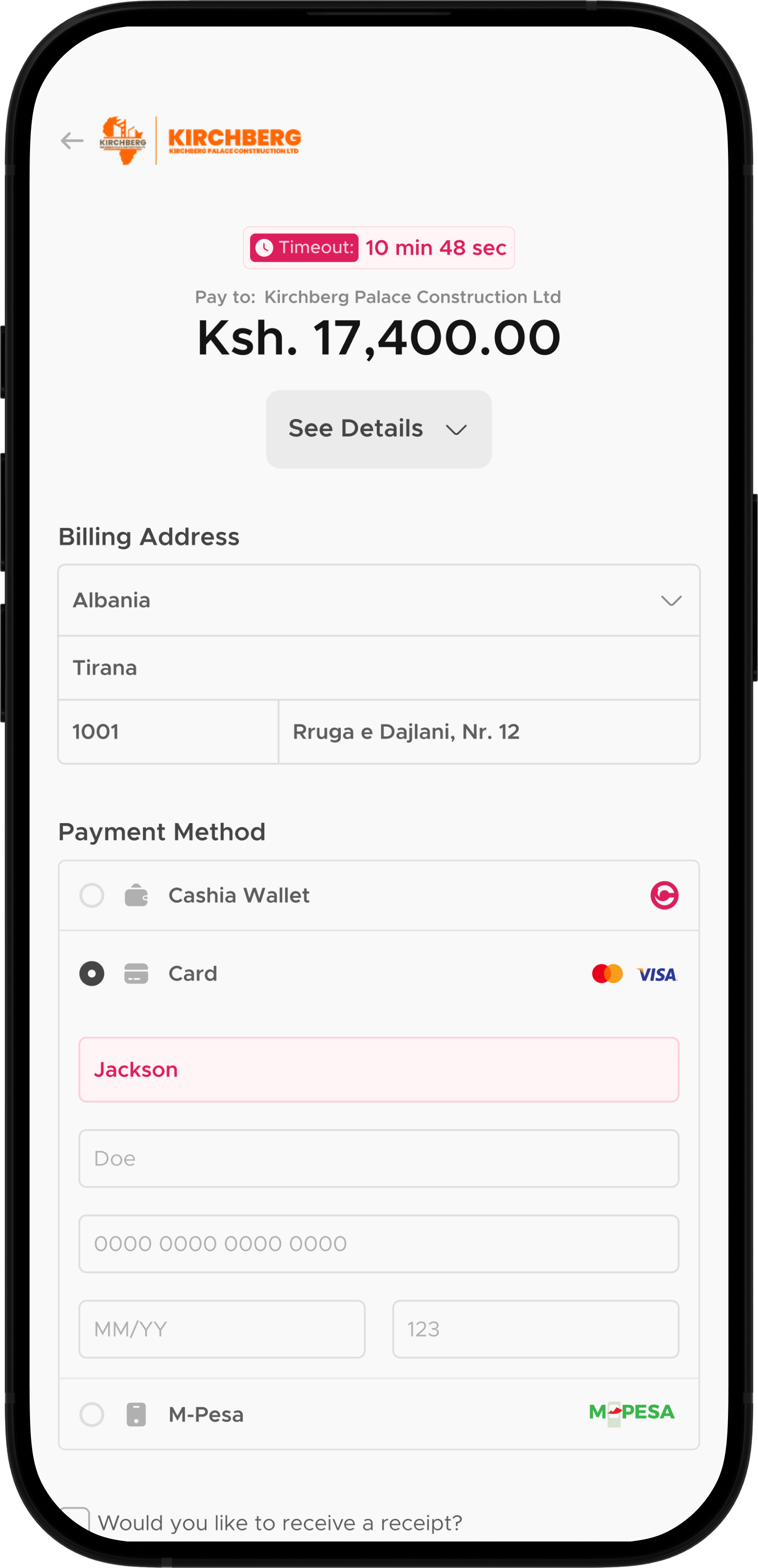Image resolution: width=758 pixels, height=1568 pixels.
Task: Click the card number entry field
Action: pos(379,1243)
